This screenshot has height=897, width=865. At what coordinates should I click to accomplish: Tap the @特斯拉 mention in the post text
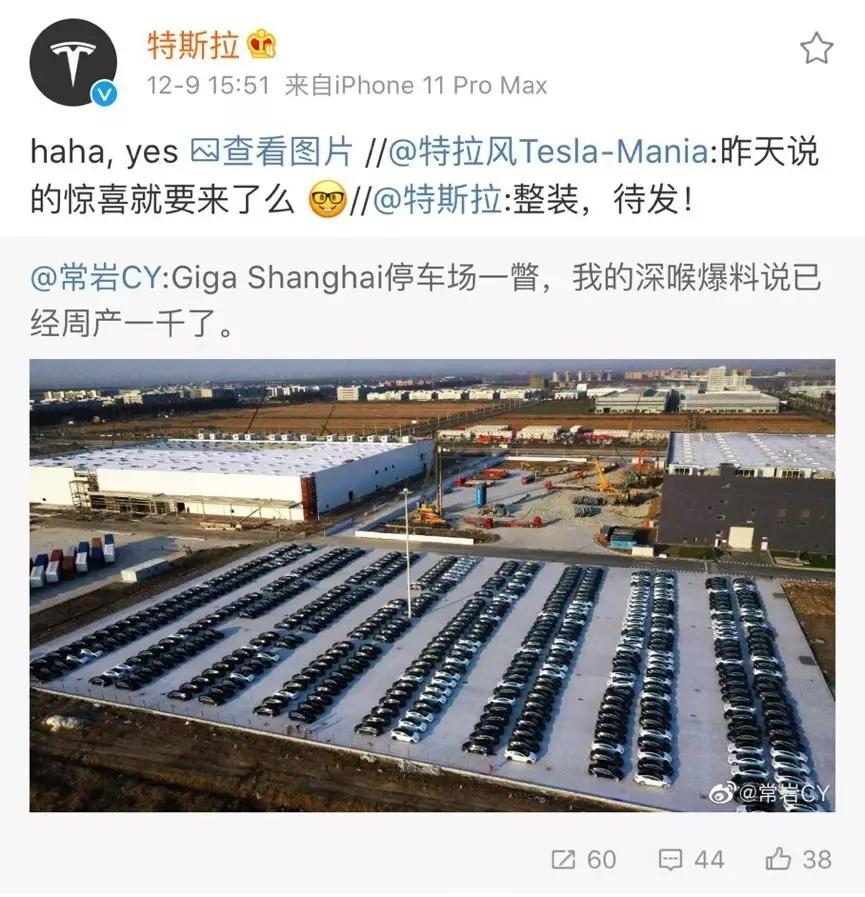[x=433, y=200]
